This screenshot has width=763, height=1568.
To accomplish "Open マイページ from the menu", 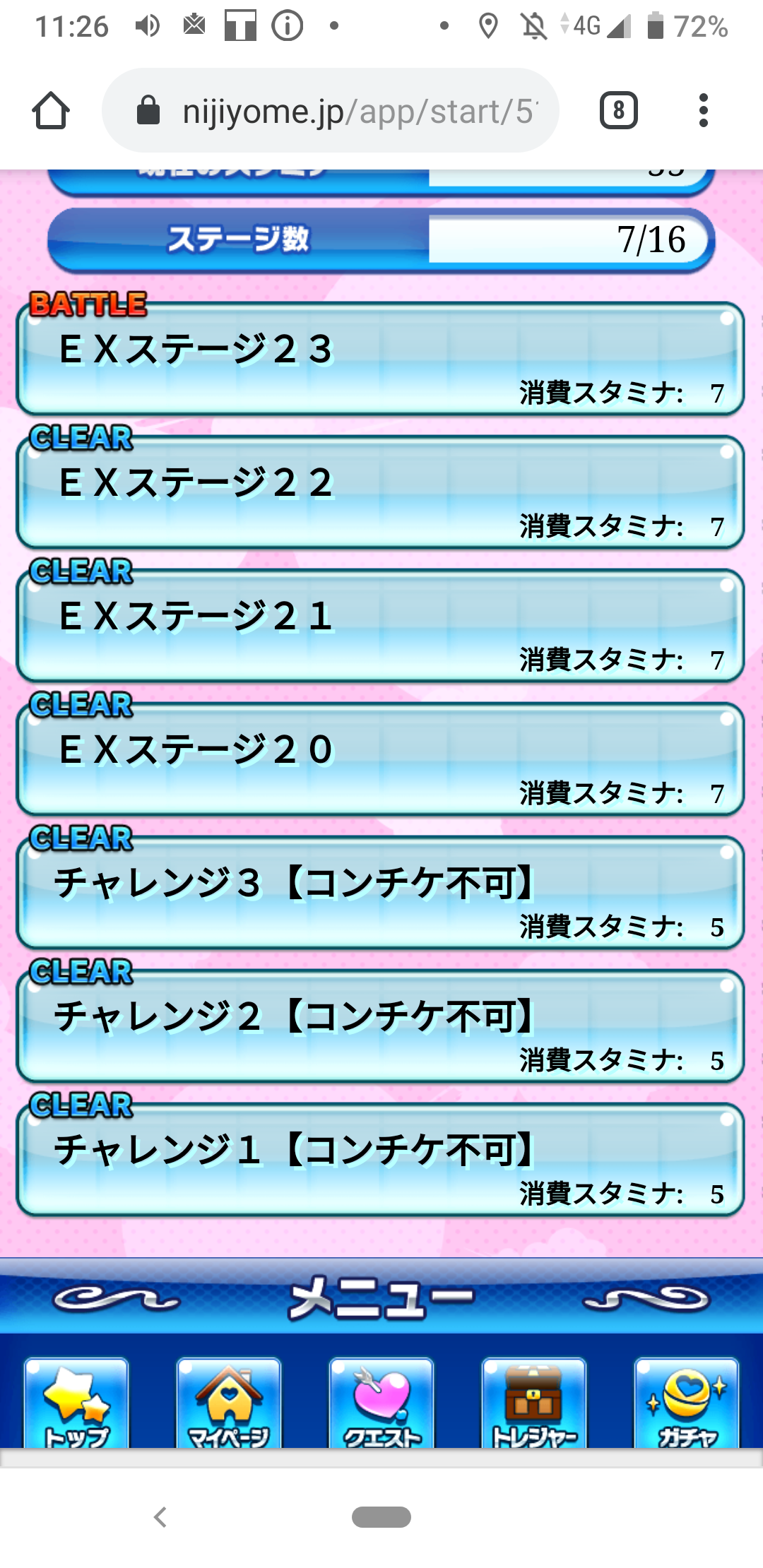I will tap(229, 1403).
